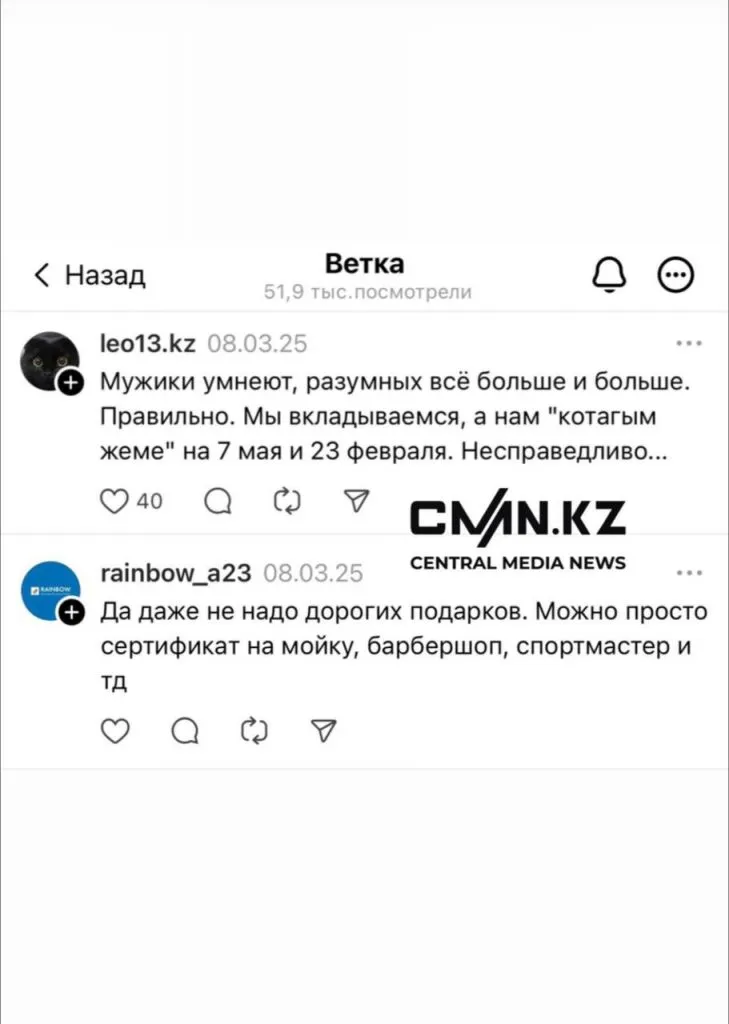
Task: Reply to leo13.kz post via comment icon
Action: tap(217, 501)
